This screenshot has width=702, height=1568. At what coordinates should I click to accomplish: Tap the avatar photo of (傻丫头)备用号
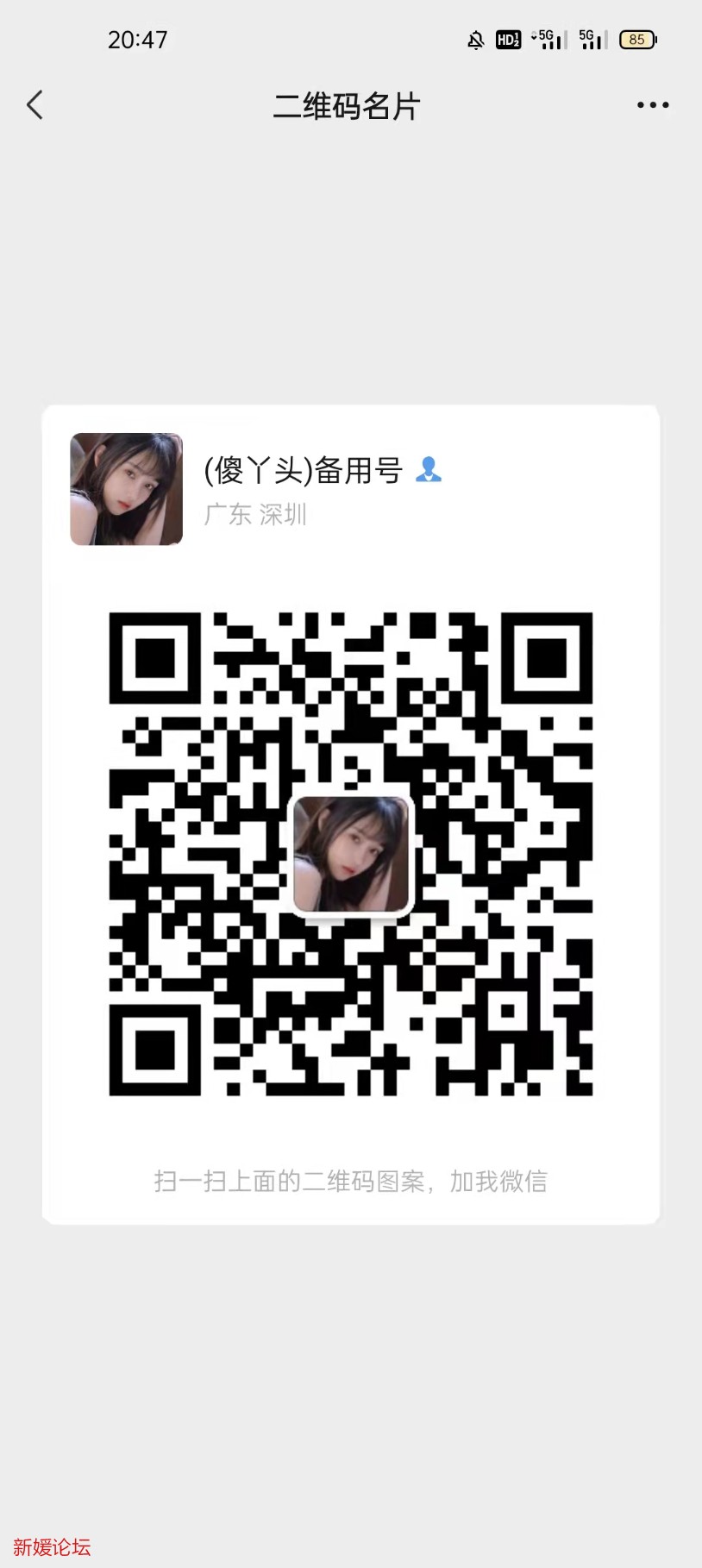click(126, 490)
